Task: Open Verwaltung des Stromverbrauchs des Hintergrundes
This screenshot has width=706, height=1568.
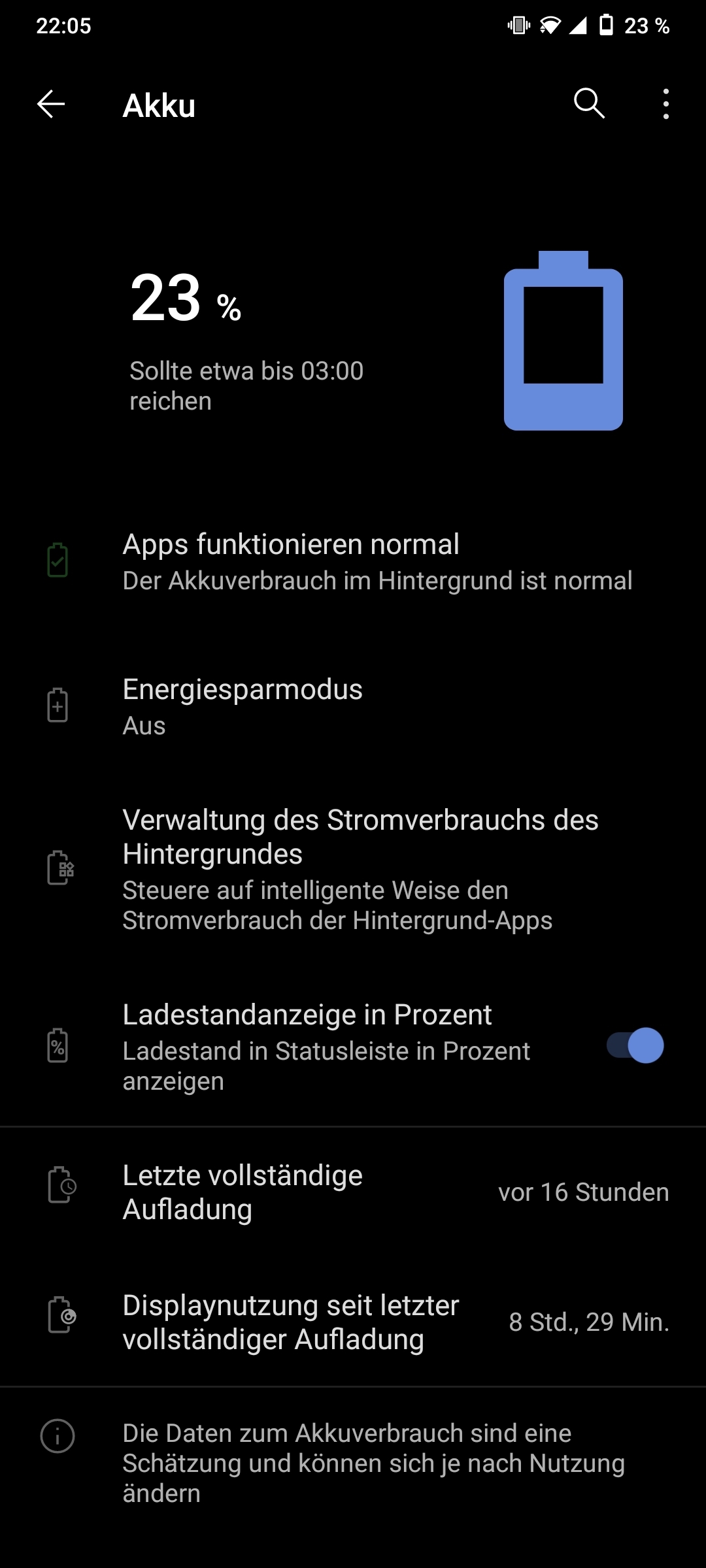Action: tap(353, 869)
